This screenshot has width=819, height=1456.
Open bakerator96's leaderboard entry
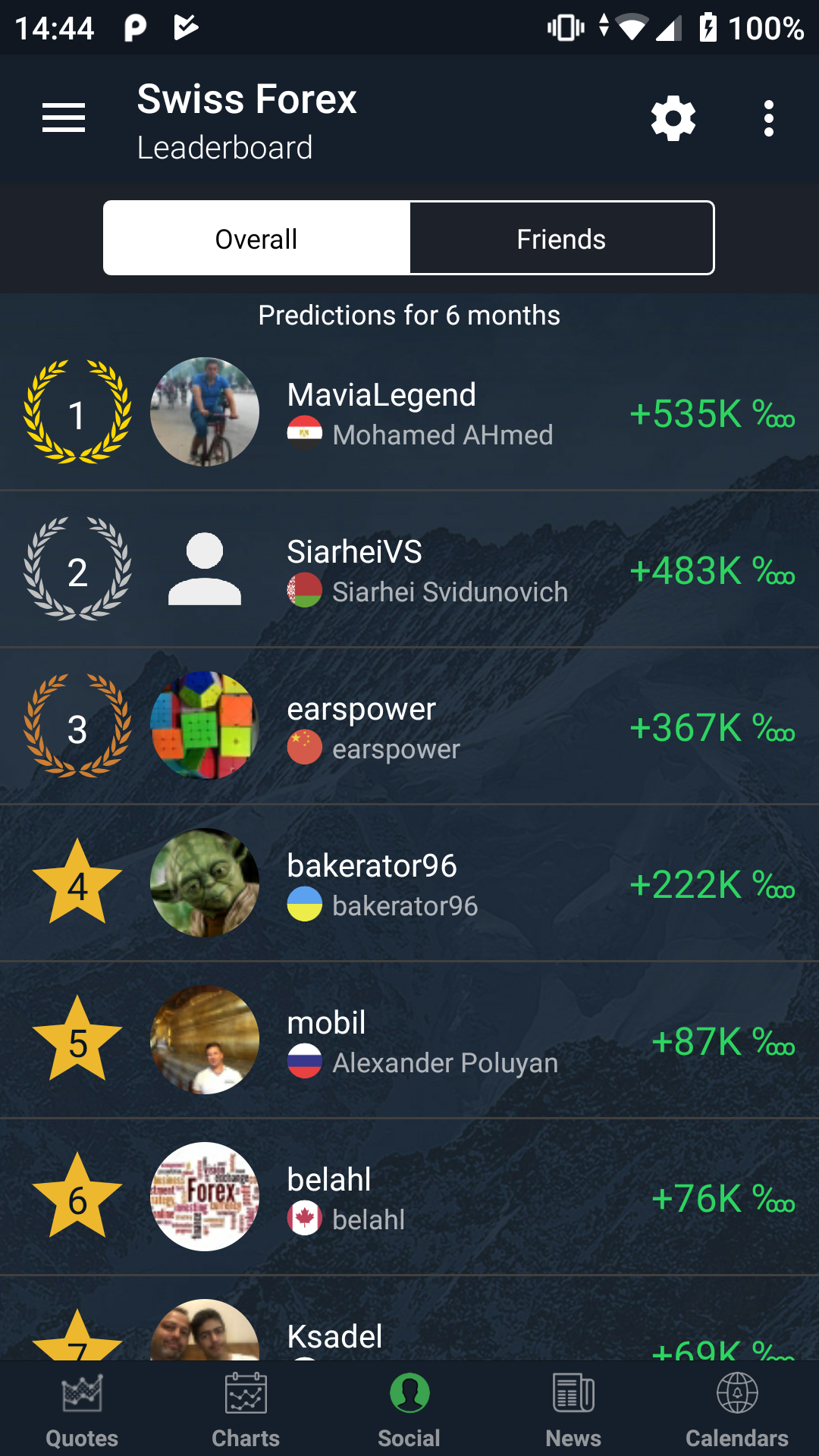[409, 883]
